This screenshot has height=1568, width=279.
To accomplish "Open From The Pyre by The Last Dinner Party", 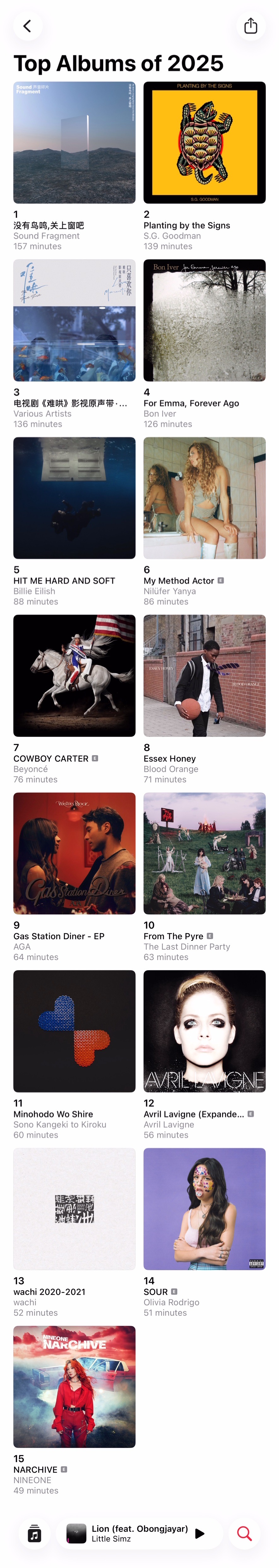I will pos(204,853).
